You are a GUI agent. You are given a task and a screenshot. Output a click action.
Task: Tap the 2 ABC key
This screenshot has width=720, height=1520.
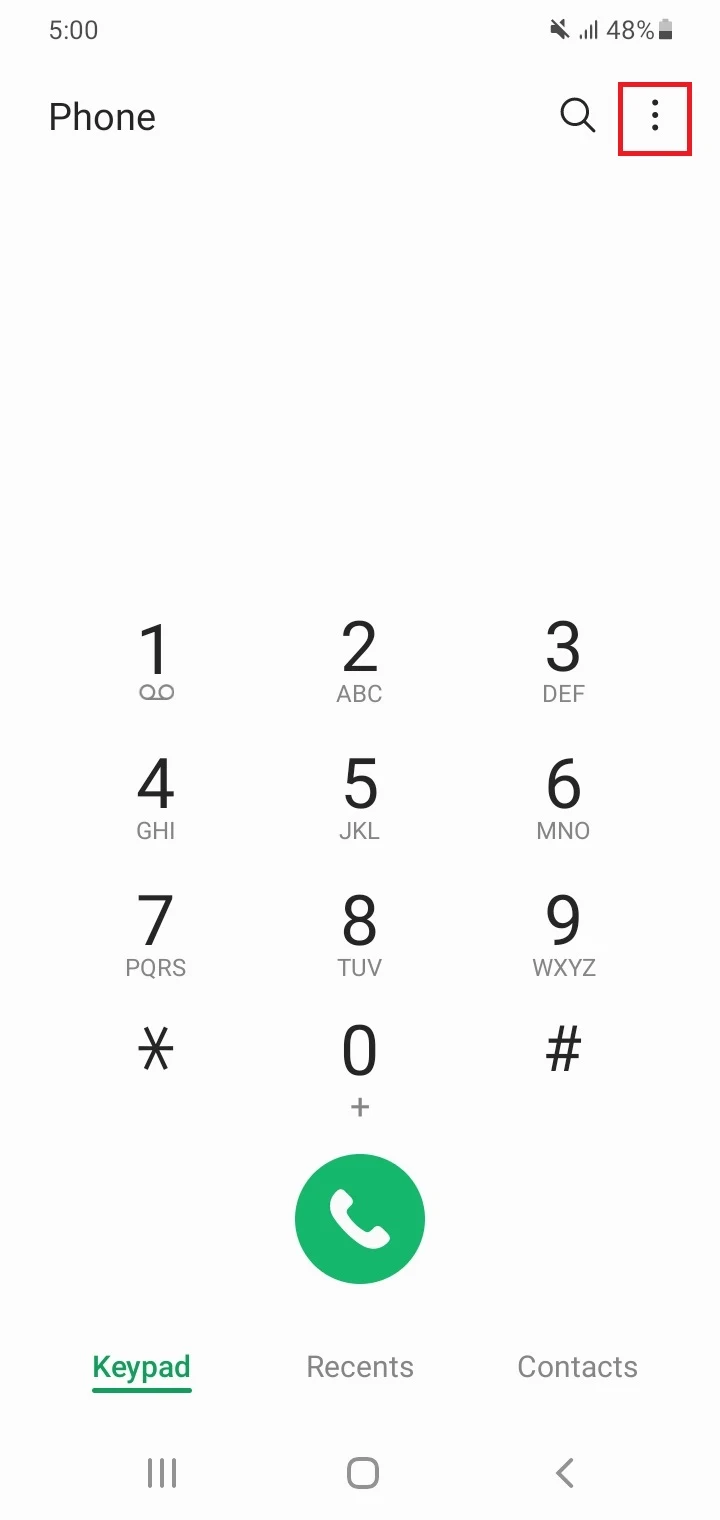tap(360, 661)
